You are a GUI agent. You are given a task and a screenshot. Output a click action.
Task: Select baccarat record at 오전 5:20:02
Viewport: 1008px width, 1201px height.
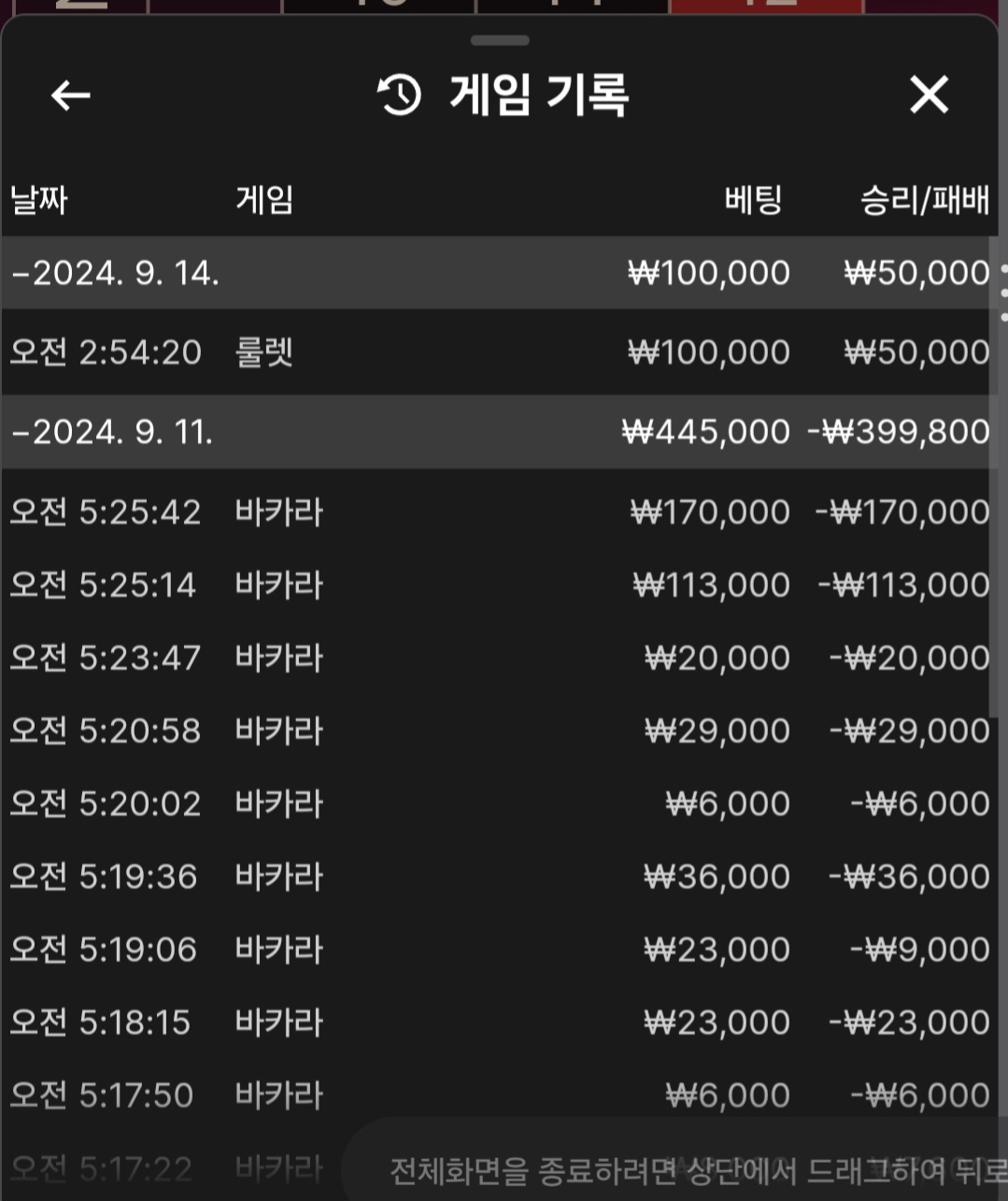(x=495, y=804)
